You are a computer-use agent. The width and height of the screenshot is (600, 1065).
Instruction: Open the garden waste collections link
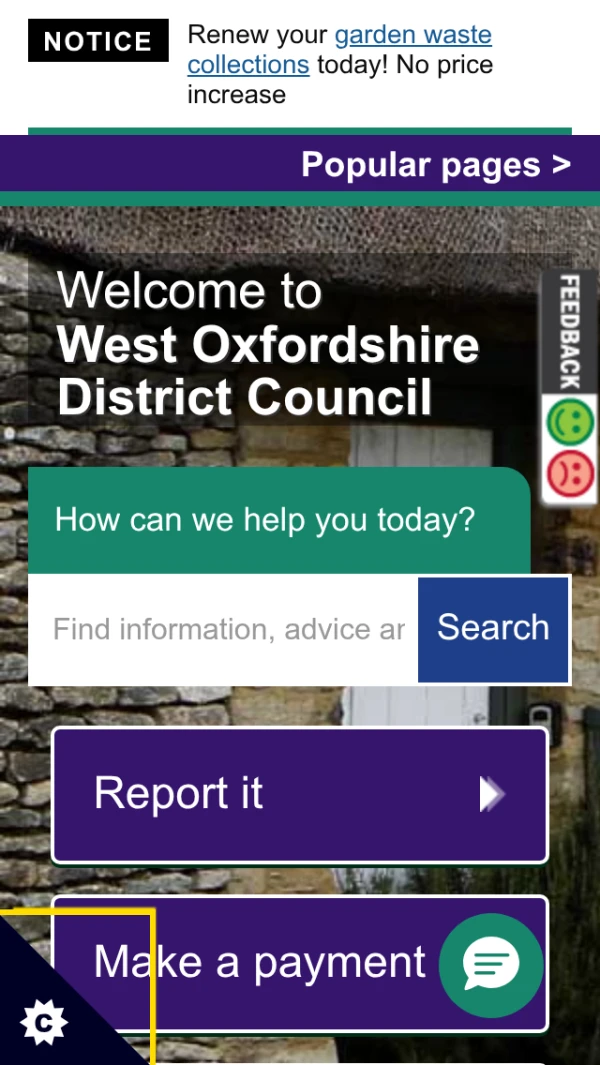pyautogui.click(x=339, y=50)
